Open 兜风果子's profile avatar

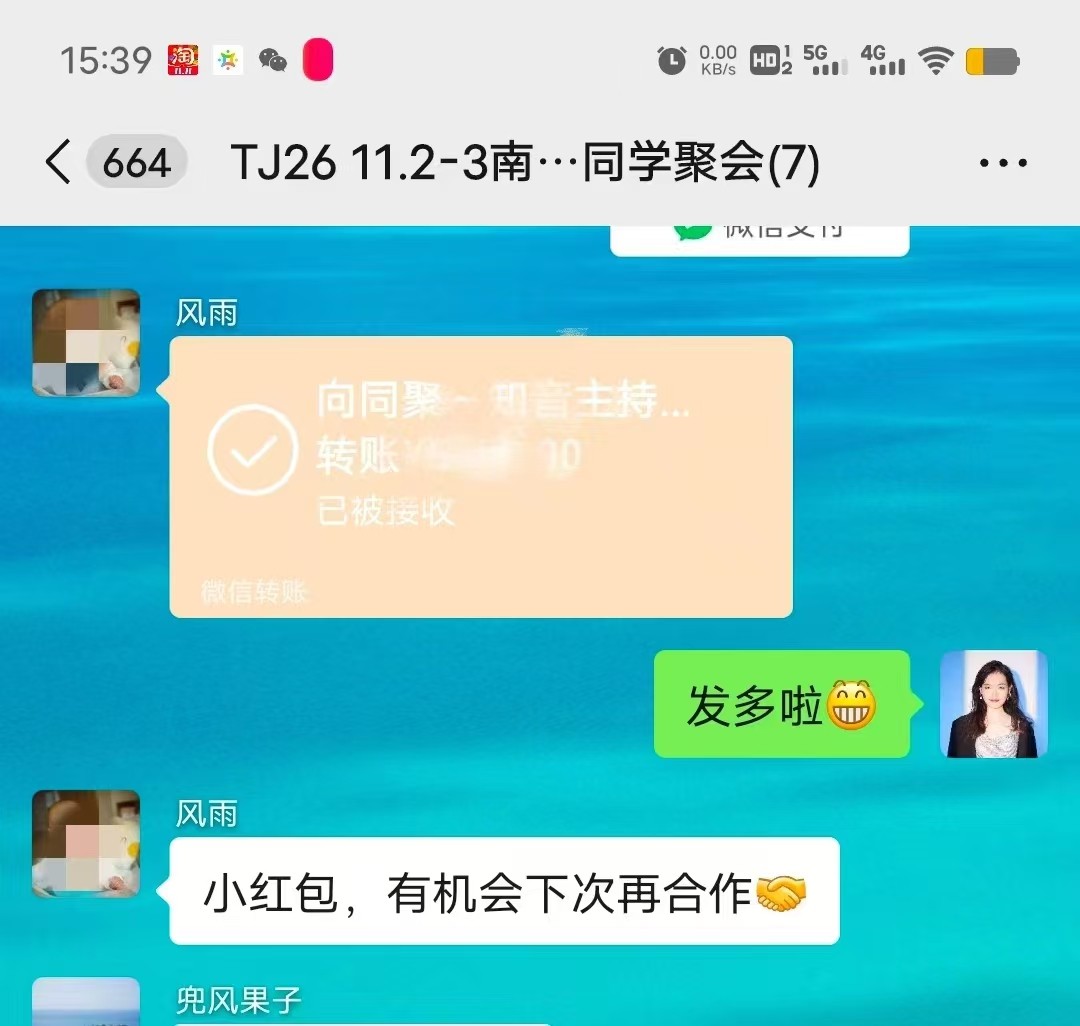click(86, 1002)
